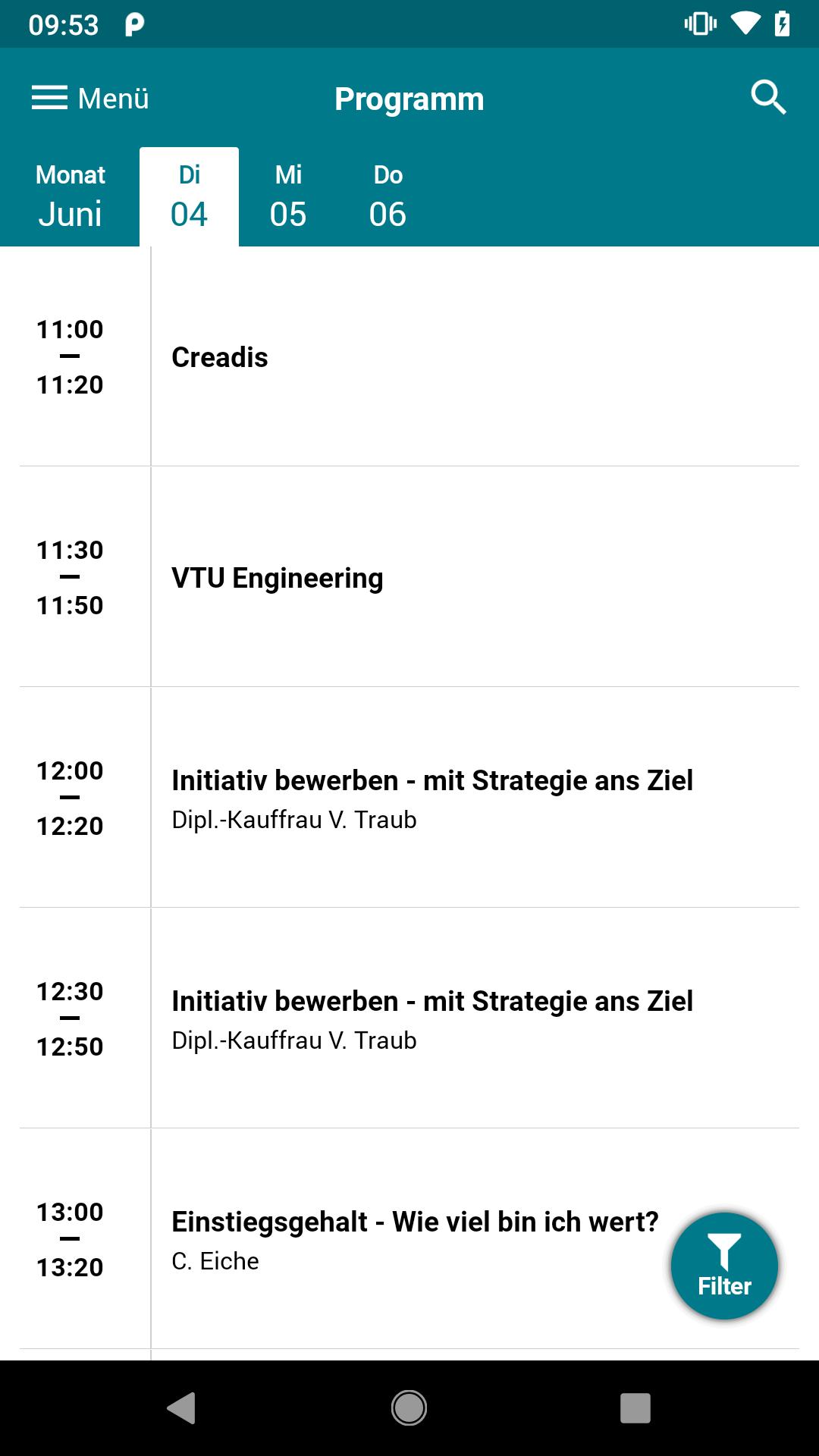Screen dimensions: 819x1456
Task: Open the Monat Juni overview
Action: (x=70, y=196)
